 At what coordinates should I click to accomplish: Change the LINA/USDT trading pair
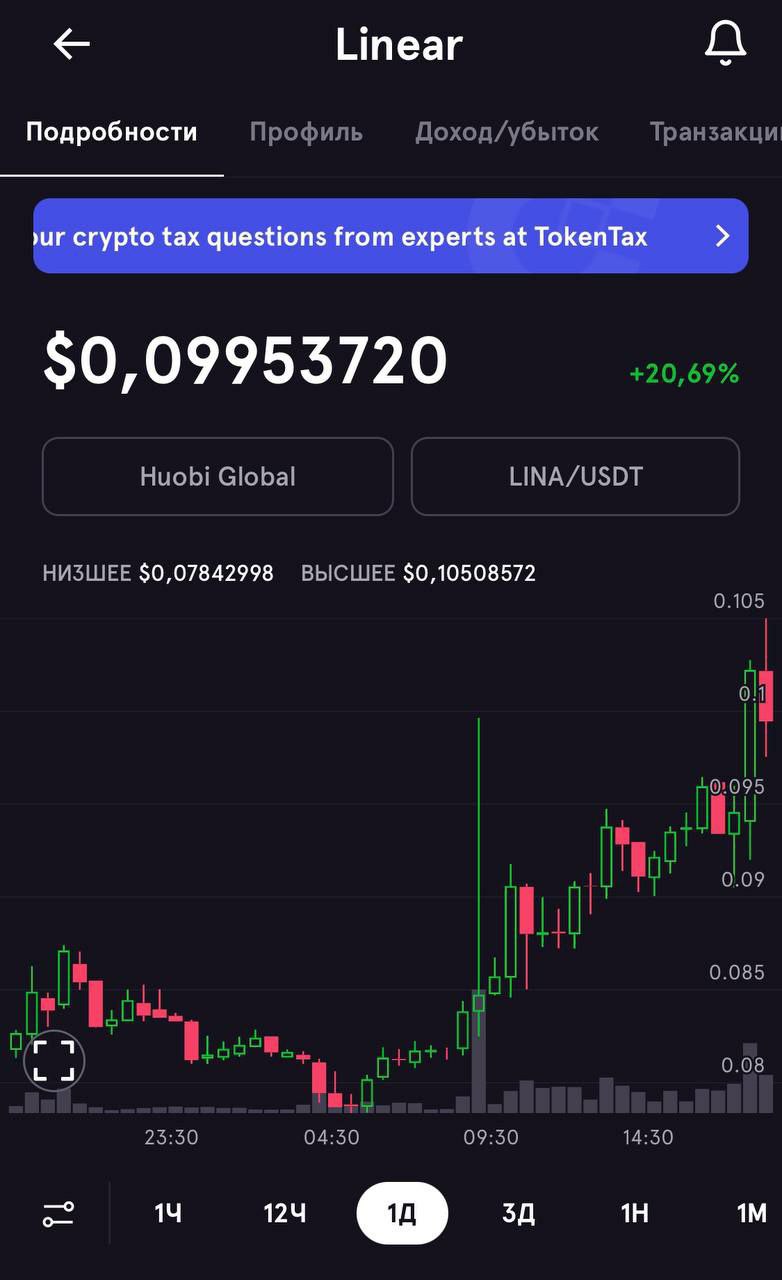575,476
